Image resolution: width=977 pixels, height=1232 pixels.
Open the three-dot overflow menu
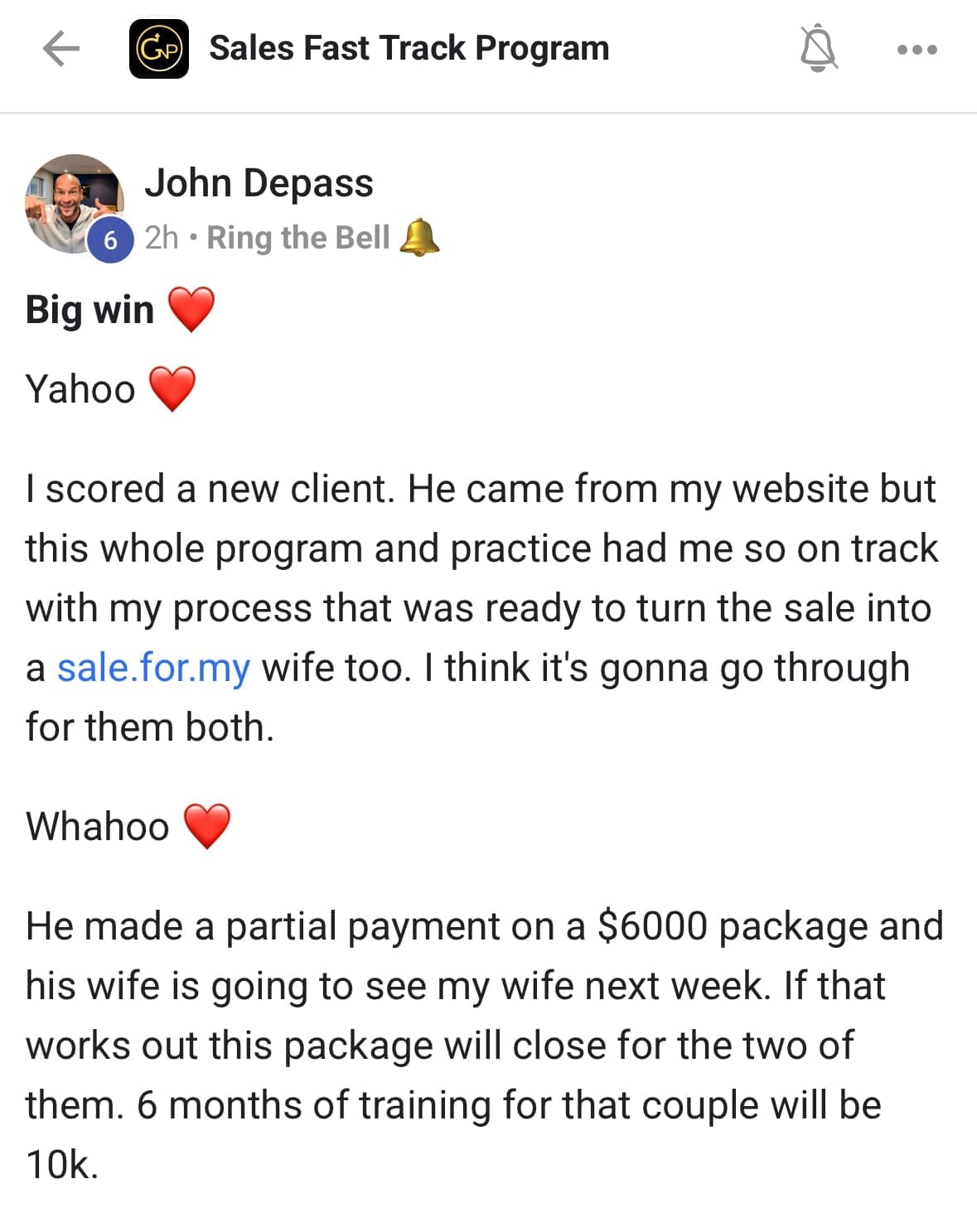(917, 50)
